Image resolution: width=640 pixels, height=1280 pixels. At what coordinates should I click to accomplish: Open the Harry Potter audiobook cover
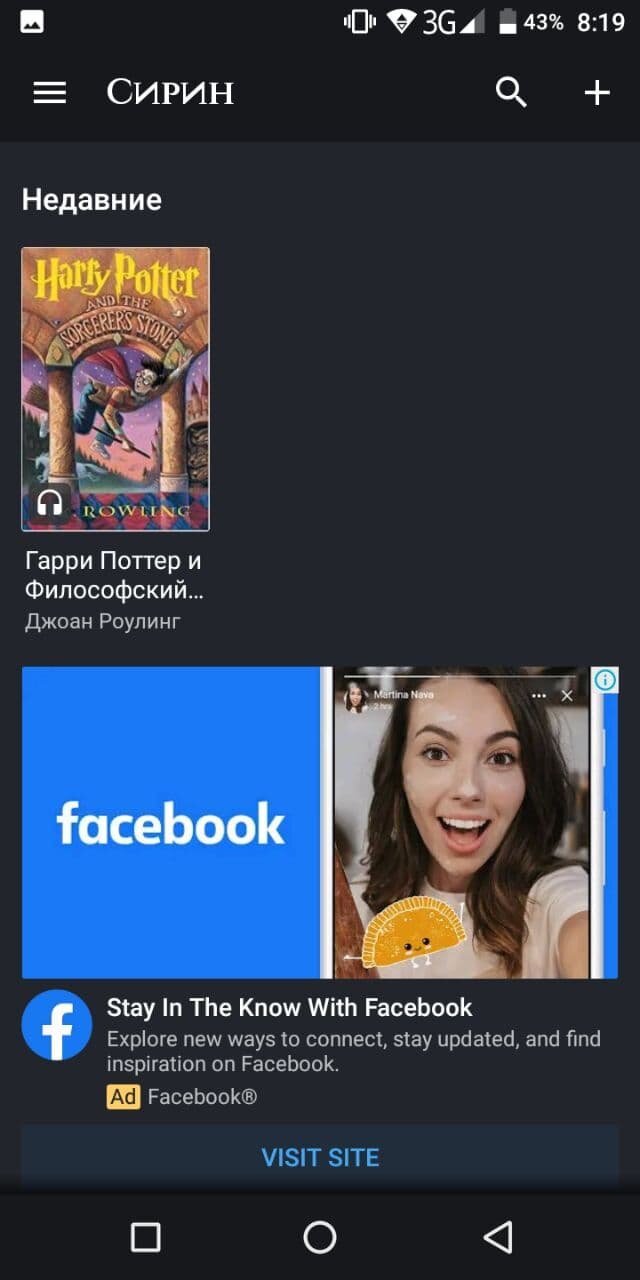tap(116, 389)
